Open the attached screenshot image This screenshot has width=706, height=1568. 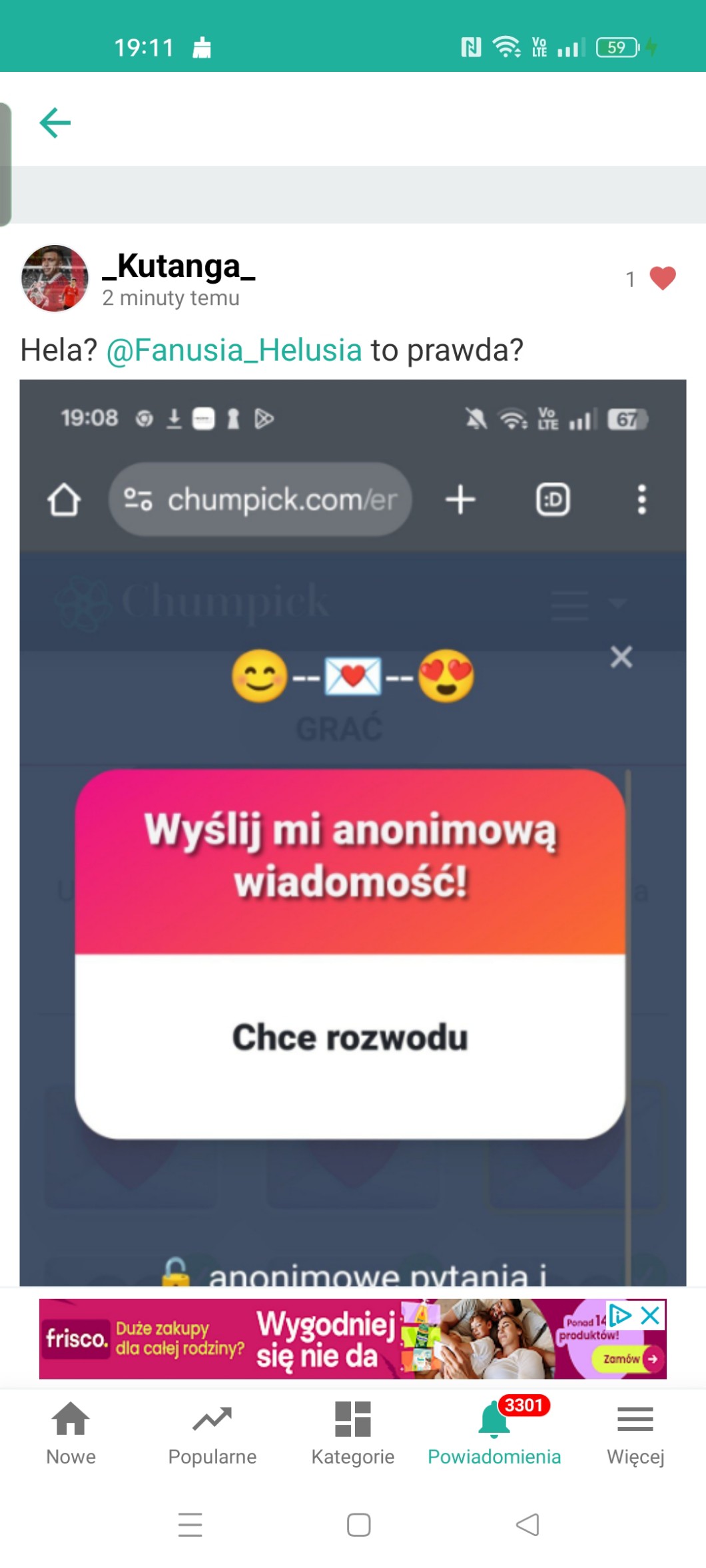(353, 832)
